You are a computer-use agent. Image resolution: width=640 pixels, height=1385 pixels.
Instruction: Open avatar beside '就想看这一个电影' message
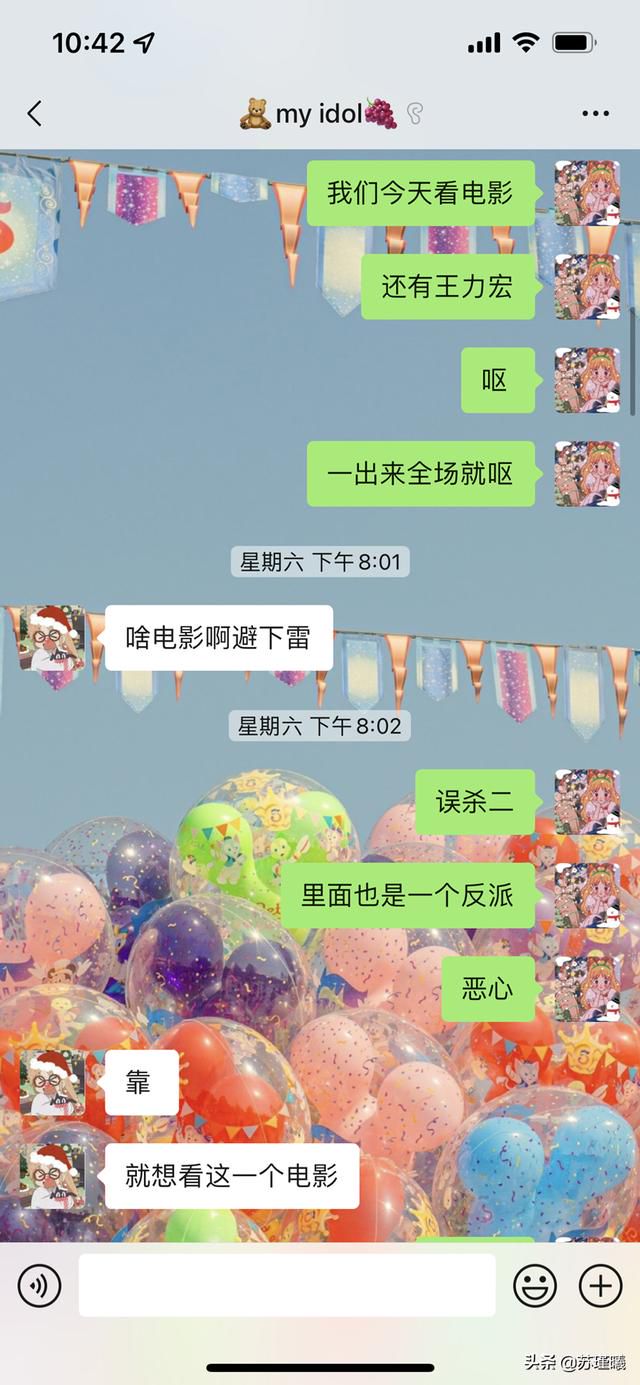click(x=53, y=1177)
